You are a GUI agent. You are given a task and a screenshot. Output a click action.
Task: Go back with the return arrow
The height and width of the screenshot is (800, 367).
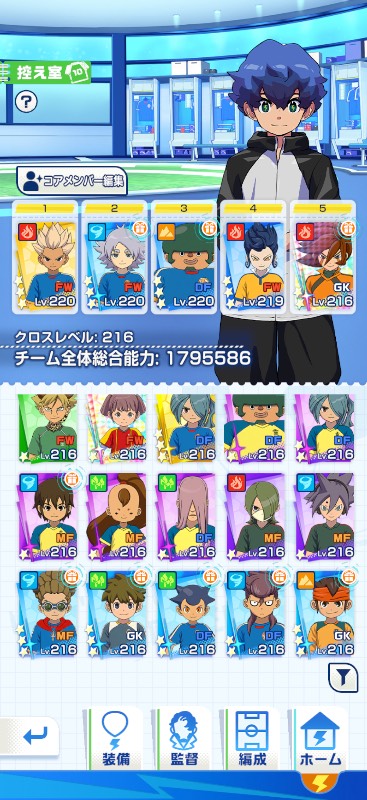(x=32, y=736)
